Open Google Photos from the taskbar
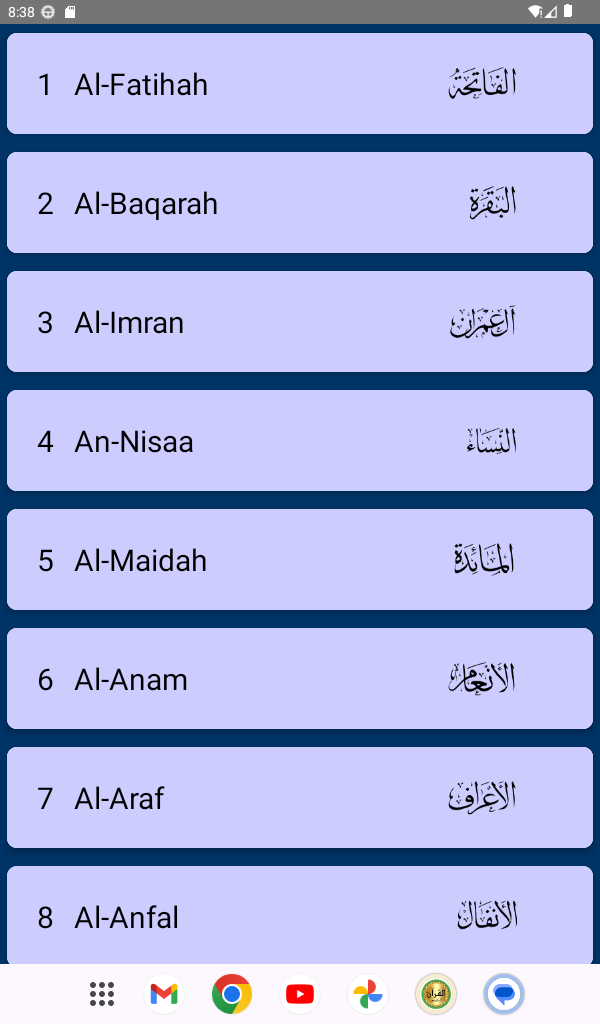Viewport: 600px width, 1024px height. tap(368, 994)
